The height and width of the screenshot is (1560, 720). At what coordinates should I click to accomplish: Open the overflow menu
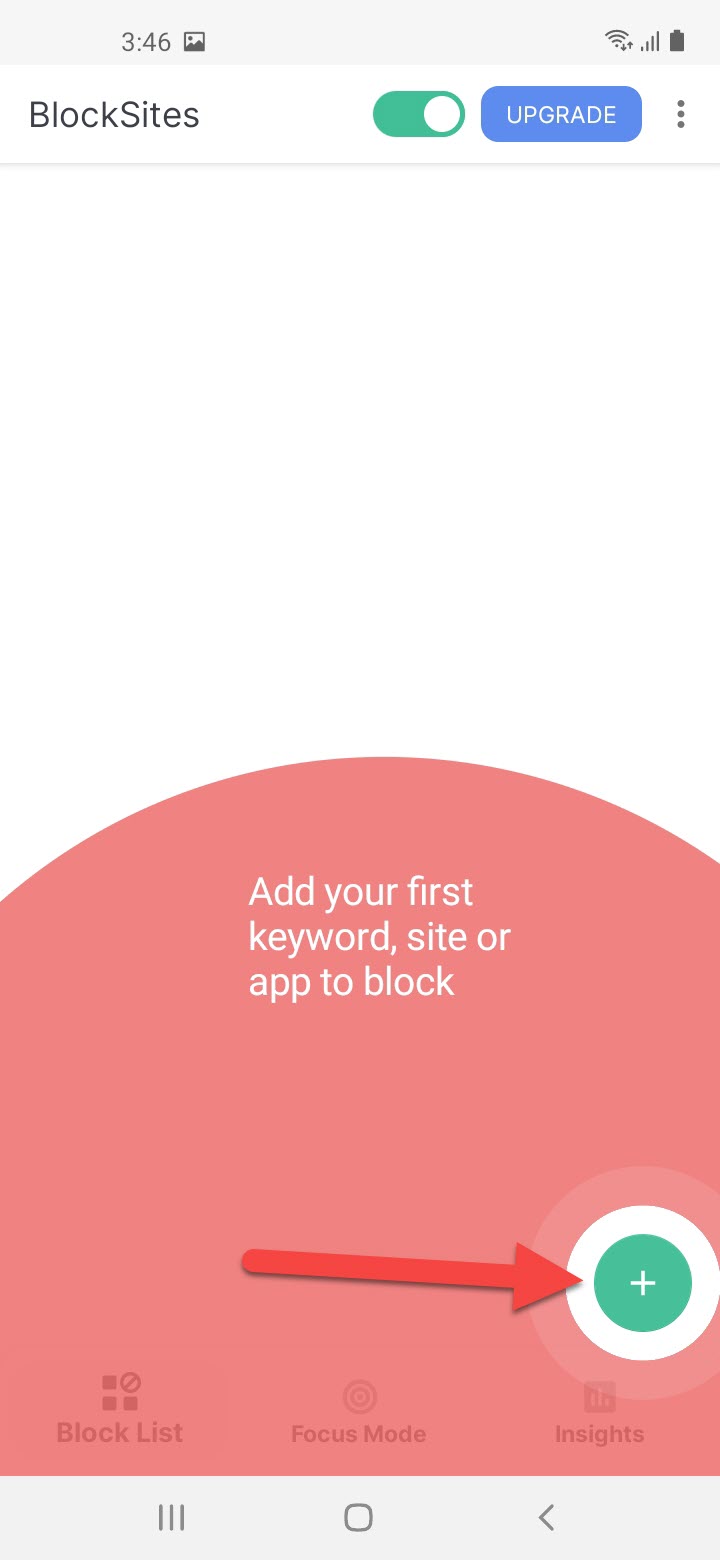681,115
